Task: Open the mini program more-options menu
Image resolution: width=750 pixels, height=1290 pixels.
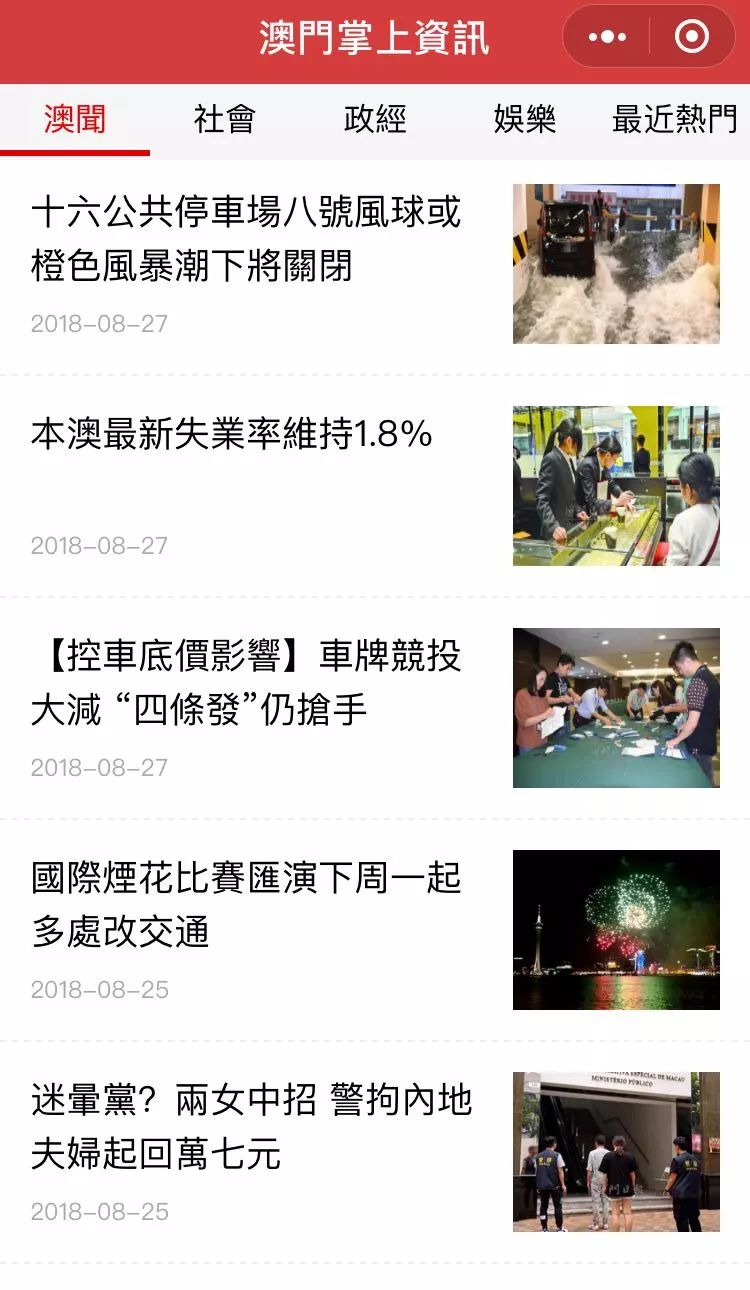Action: coord(607,38)
